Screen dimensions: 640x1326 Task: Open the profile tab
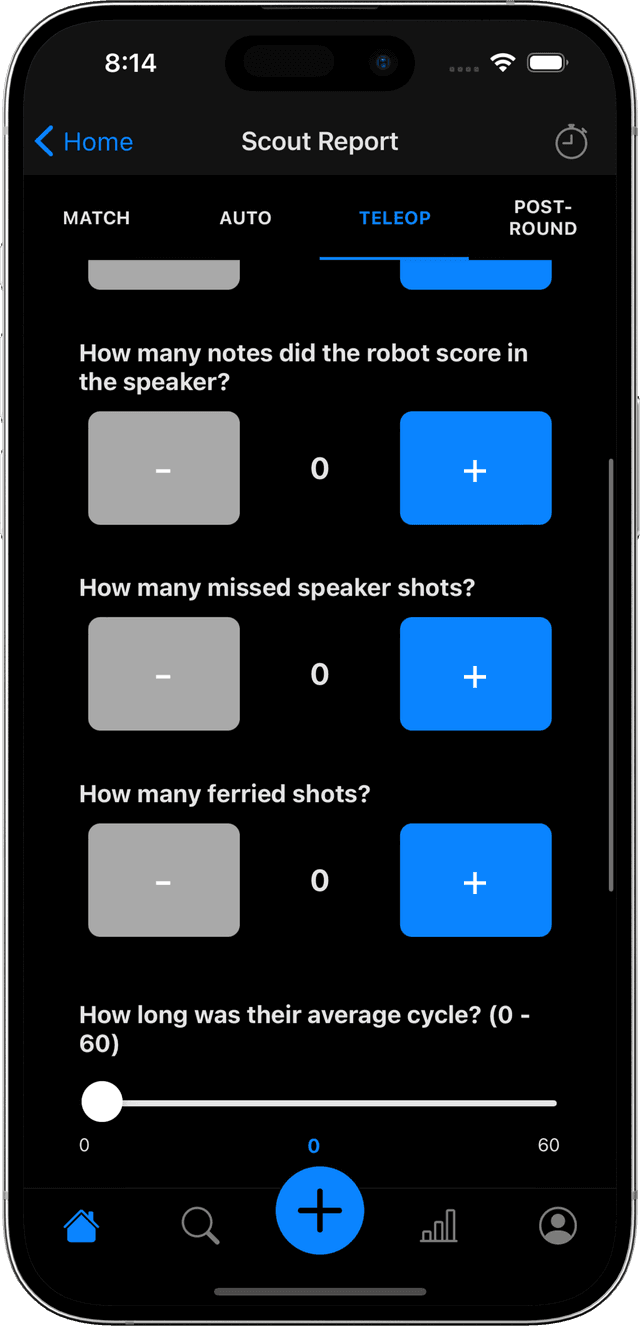557,1225
